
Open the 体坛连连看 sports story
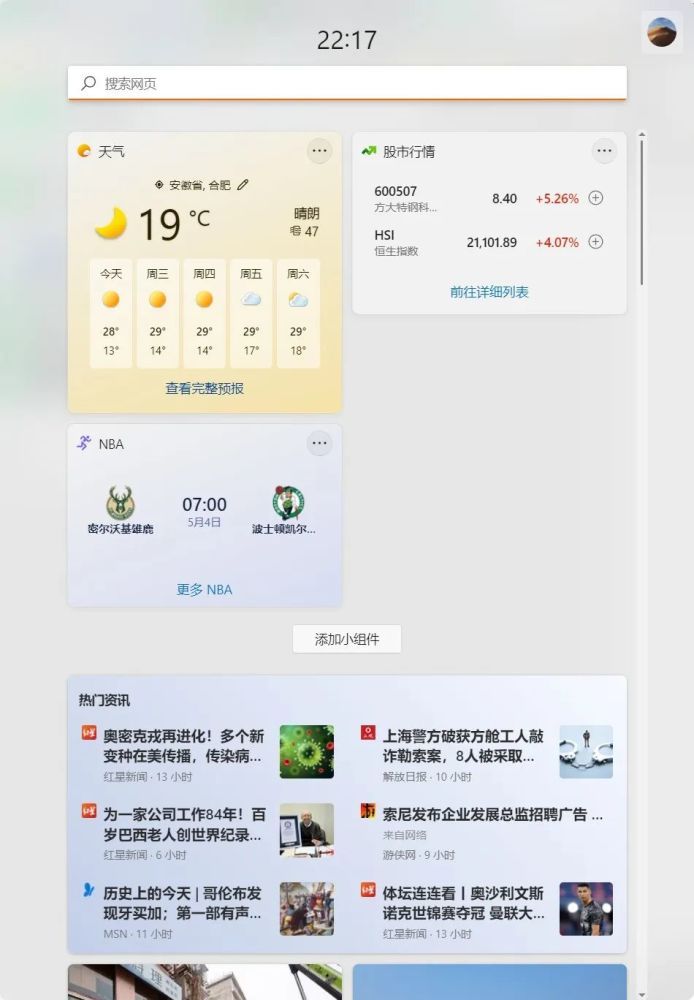point(464,902)
